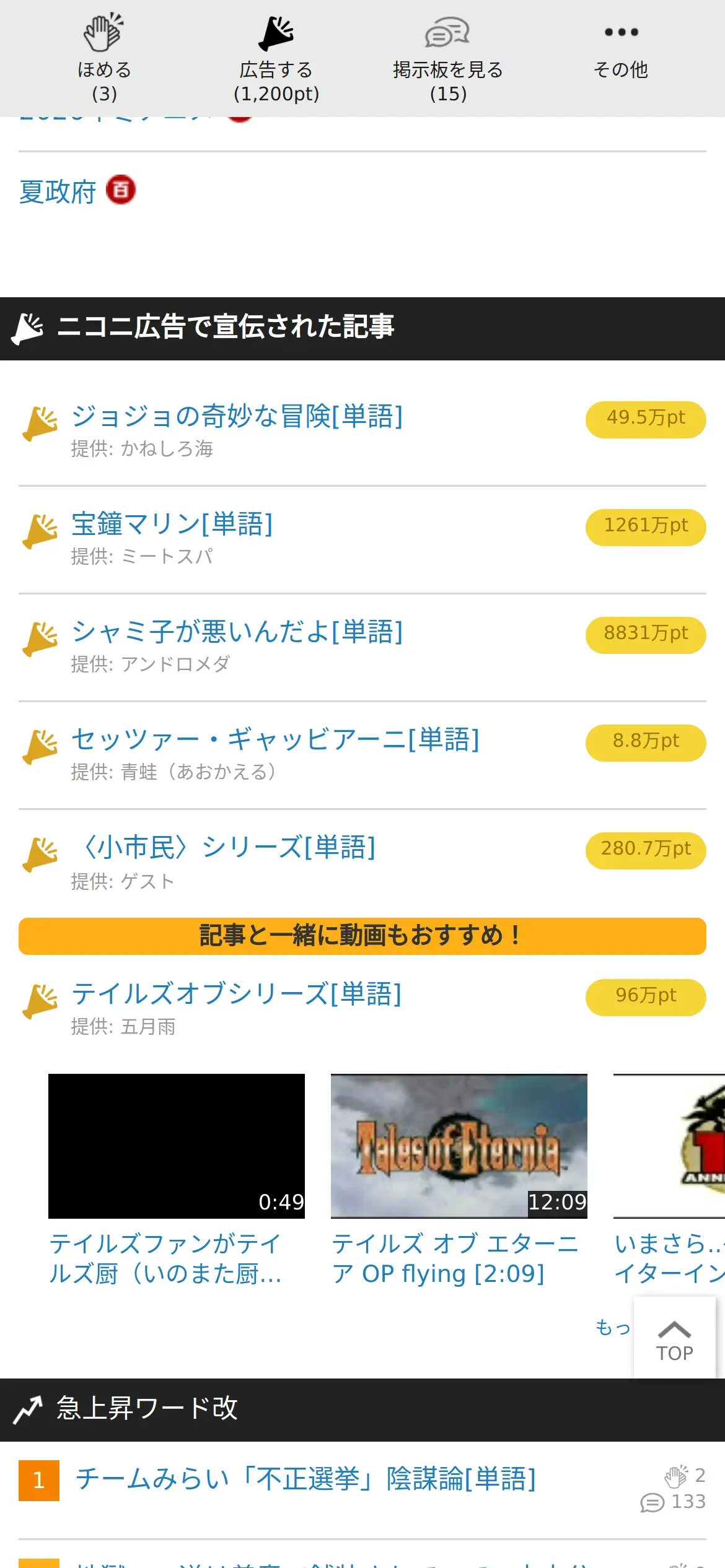The image size is (725, 1568).
Task: Play the Tales of Eternia OP video
Action: 459,1146
